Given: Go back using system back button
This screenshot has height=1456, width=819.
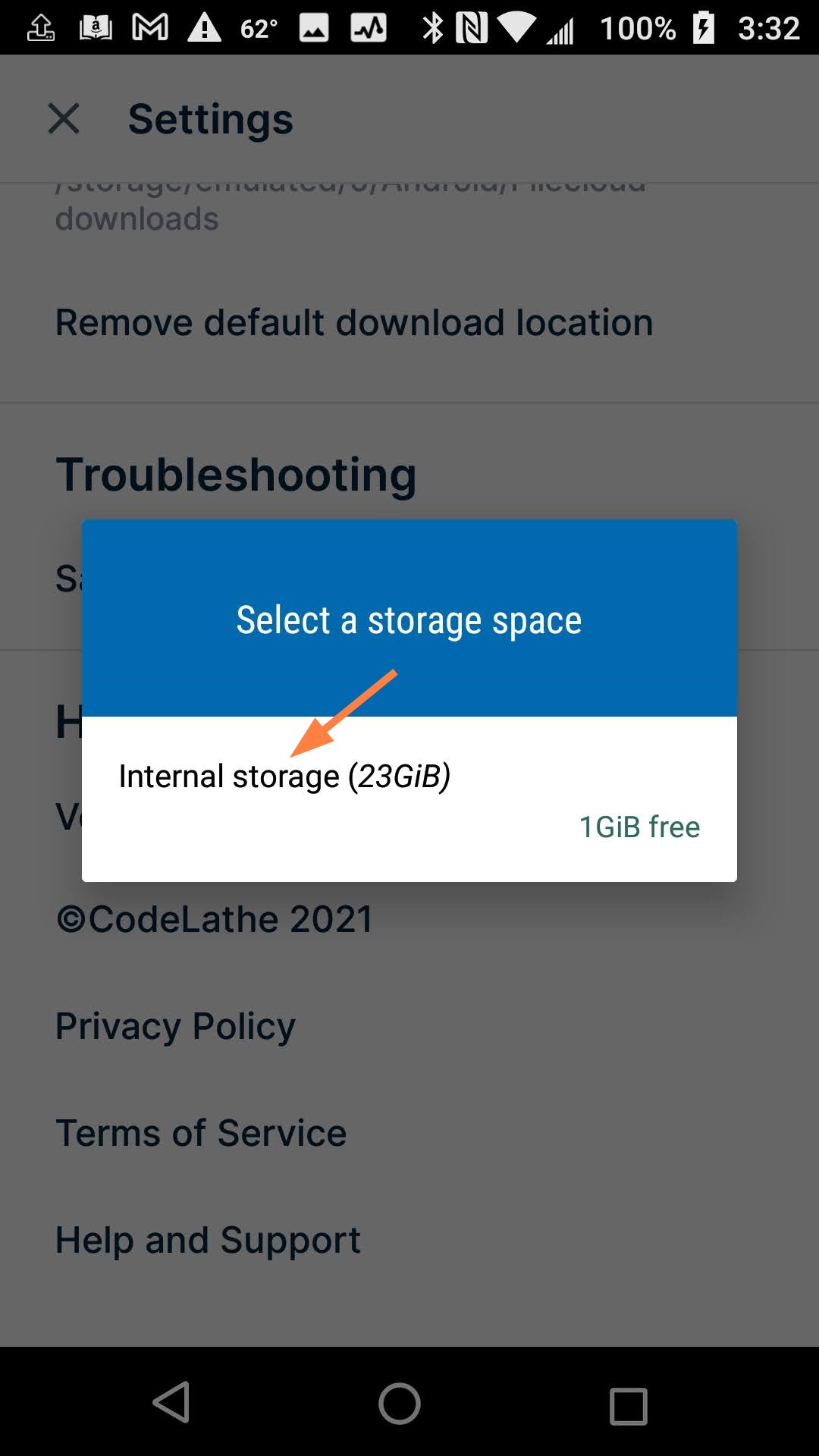Looking at the screenshot, I should click(172, 1403).
